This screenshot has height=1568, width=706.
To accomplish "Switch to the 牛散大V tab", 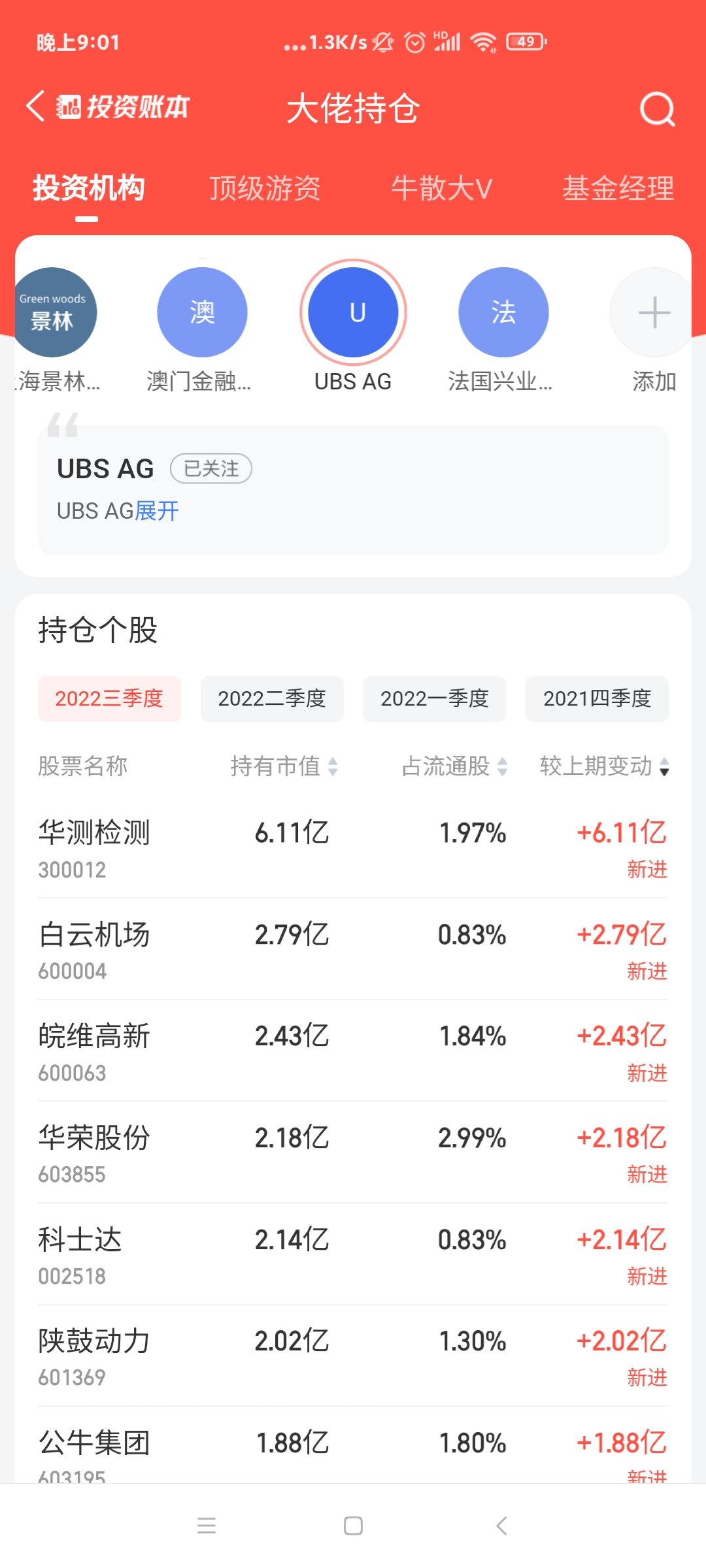I will (441, 189).
